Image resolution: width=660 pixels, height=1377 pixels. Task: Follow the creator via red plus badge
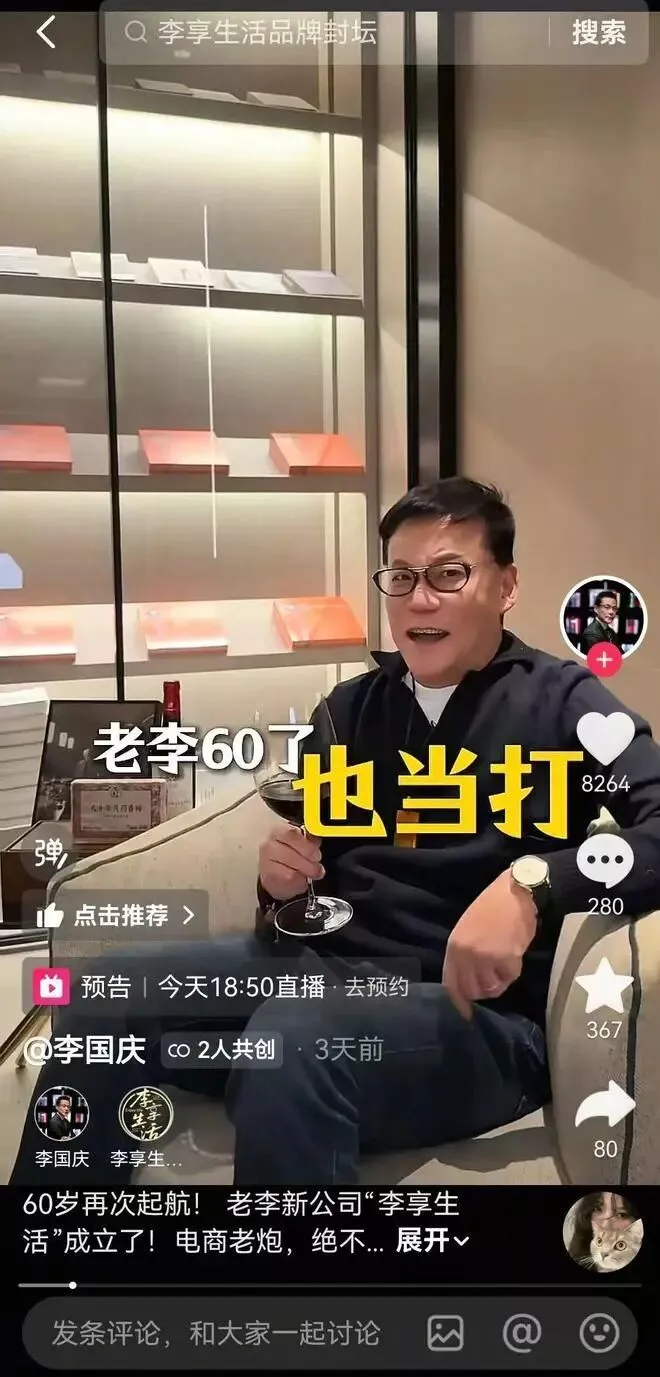tap(604, 661)
